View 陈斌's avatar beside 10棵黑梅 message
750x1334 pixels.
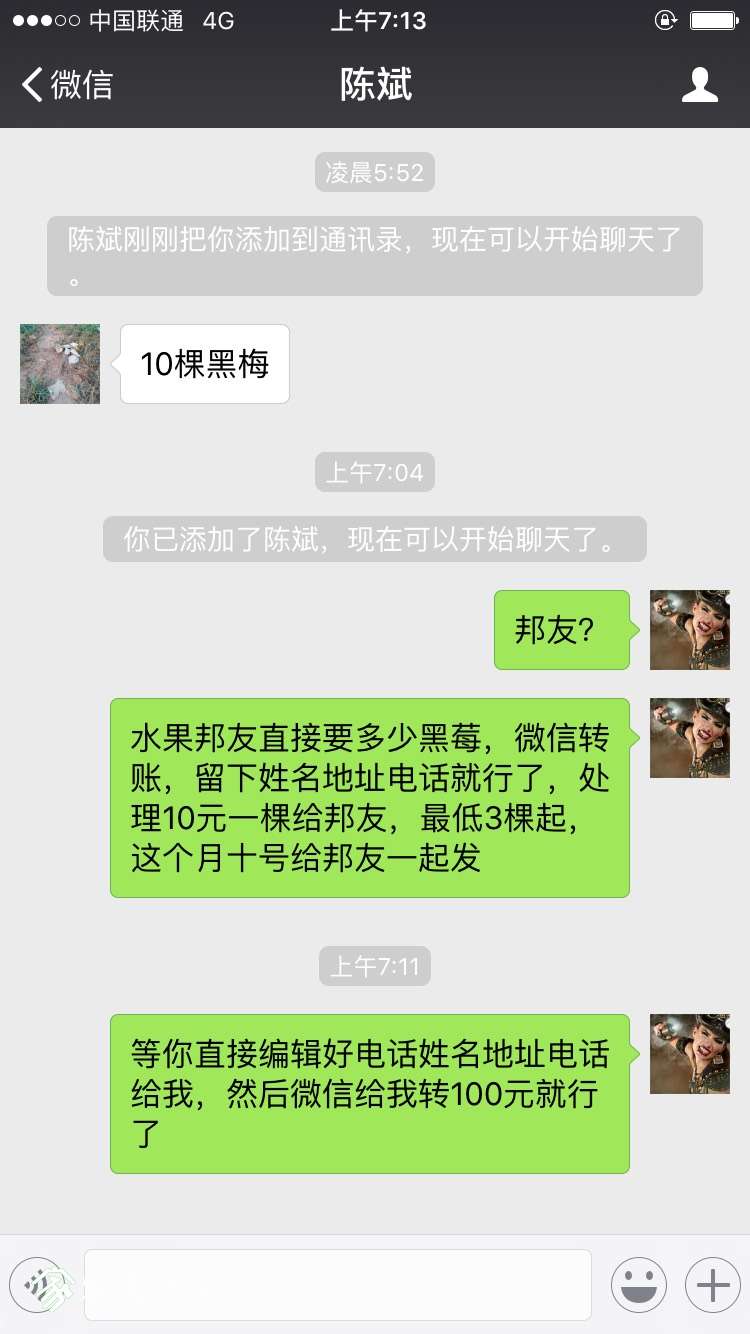(x=60, y=364)
